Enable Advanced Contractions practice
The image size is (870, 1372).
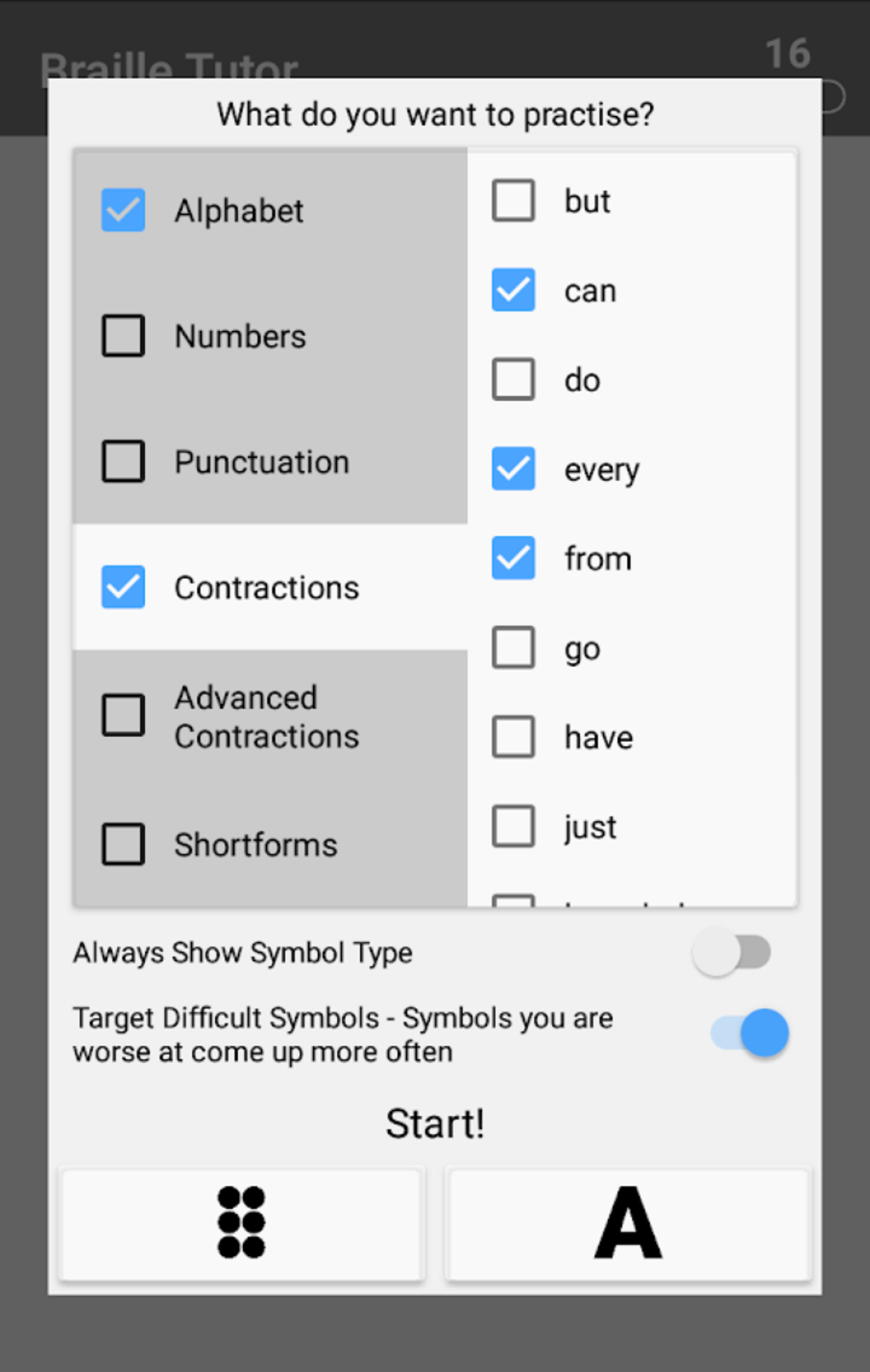point(123,715)
